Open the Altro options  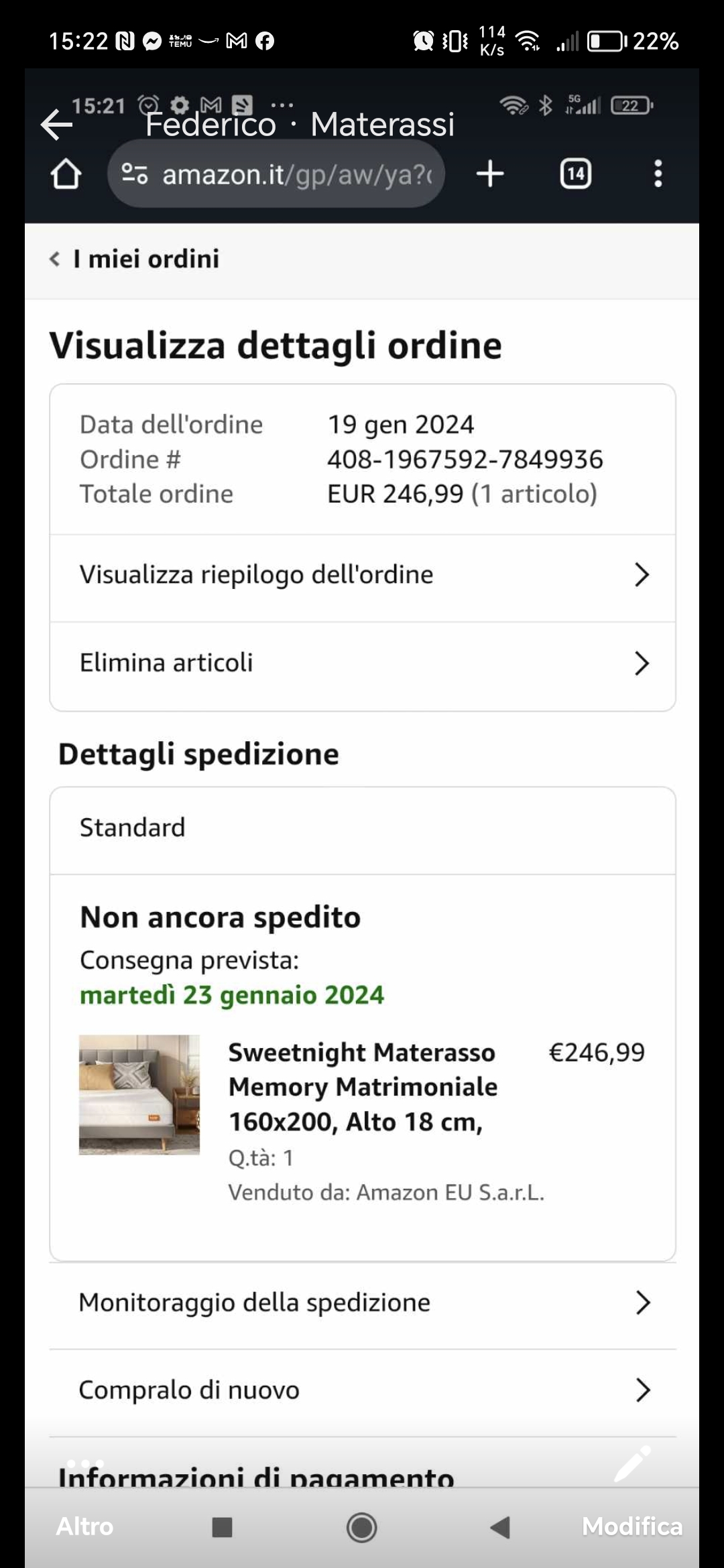coord(84,1526)
